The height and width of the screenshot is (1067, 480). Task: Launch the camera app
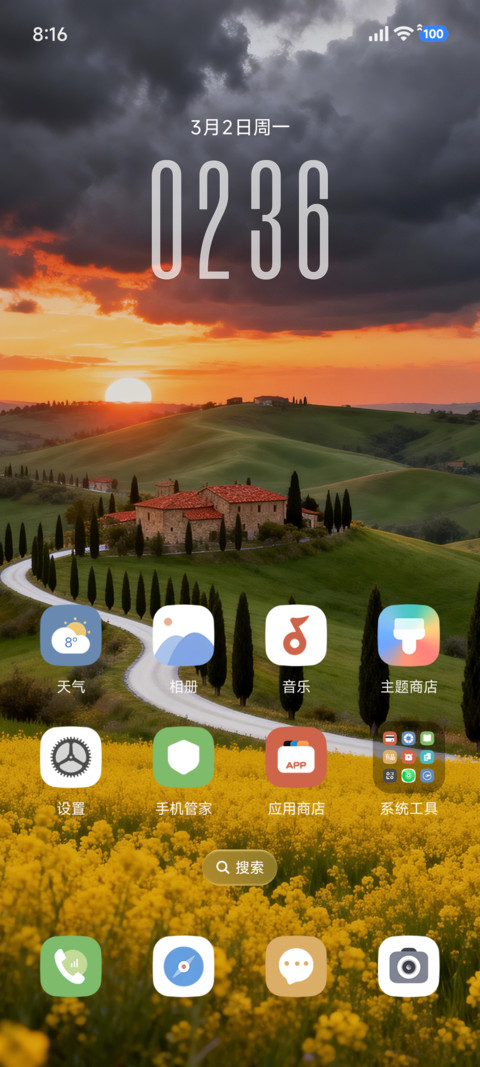[x=409, y=966]
